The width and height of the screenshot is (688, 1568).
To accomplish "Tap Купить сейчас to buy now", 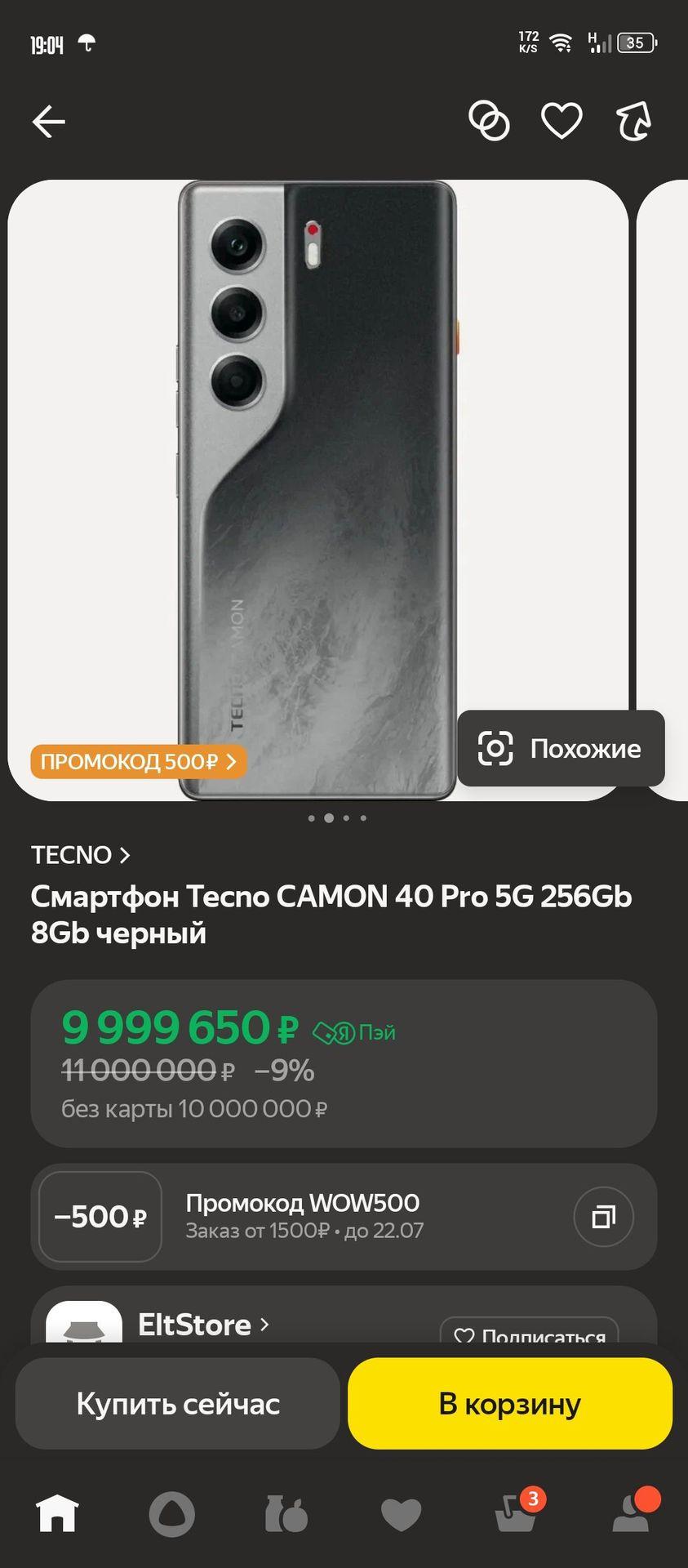I will point(177,1403).
